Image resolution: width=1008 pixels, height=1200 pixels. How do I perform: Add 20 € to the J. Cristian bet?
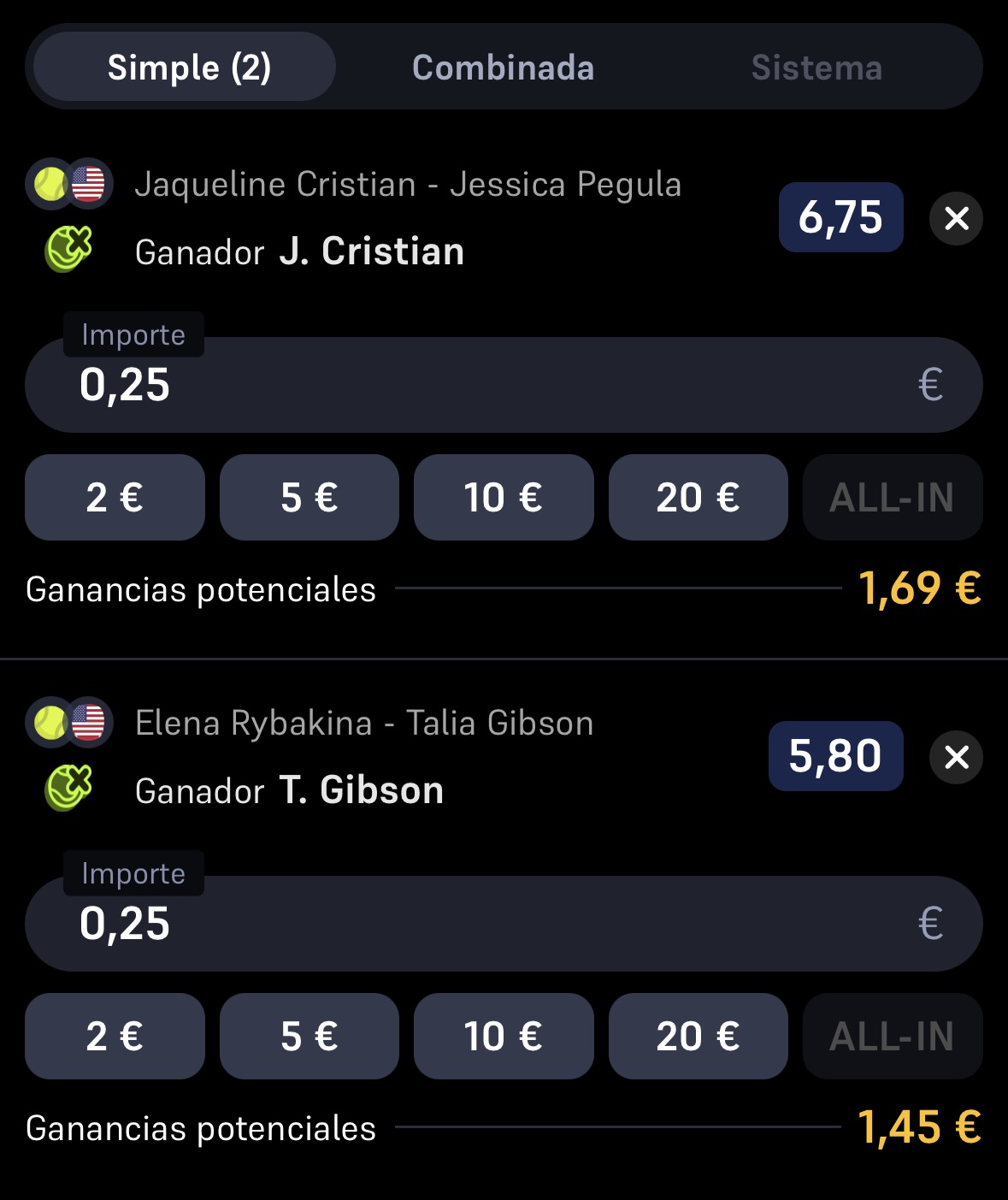pos(698,497)
